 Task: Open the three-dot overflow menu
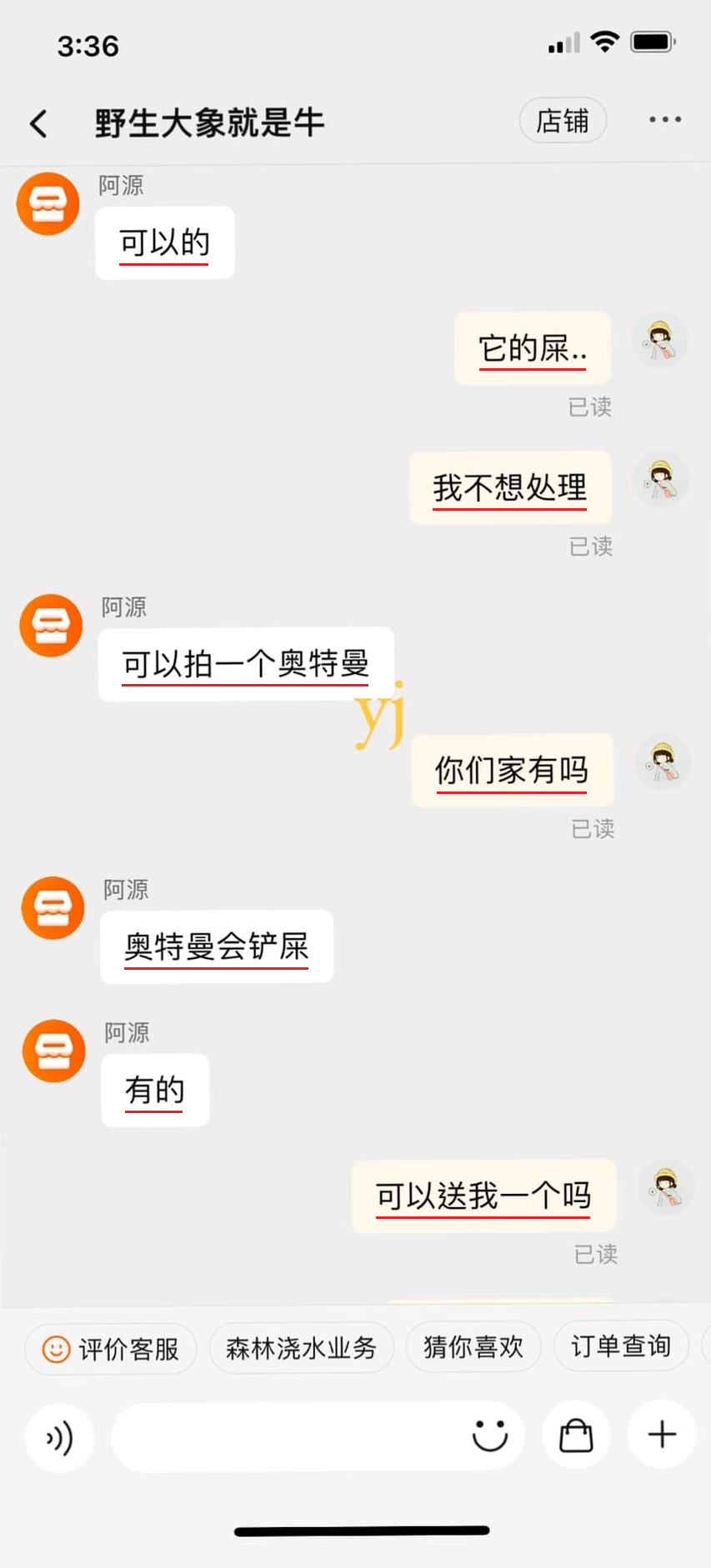pos(664,120)
